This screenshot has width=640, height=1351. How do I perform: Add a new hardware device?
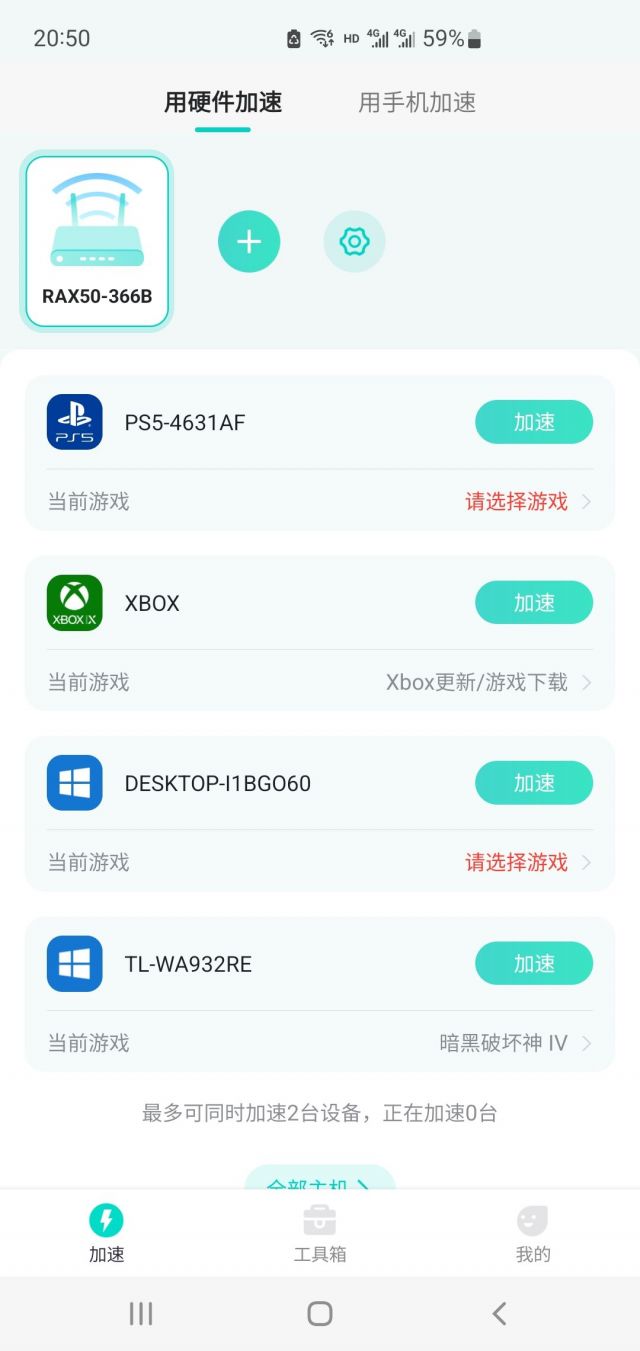249,242
